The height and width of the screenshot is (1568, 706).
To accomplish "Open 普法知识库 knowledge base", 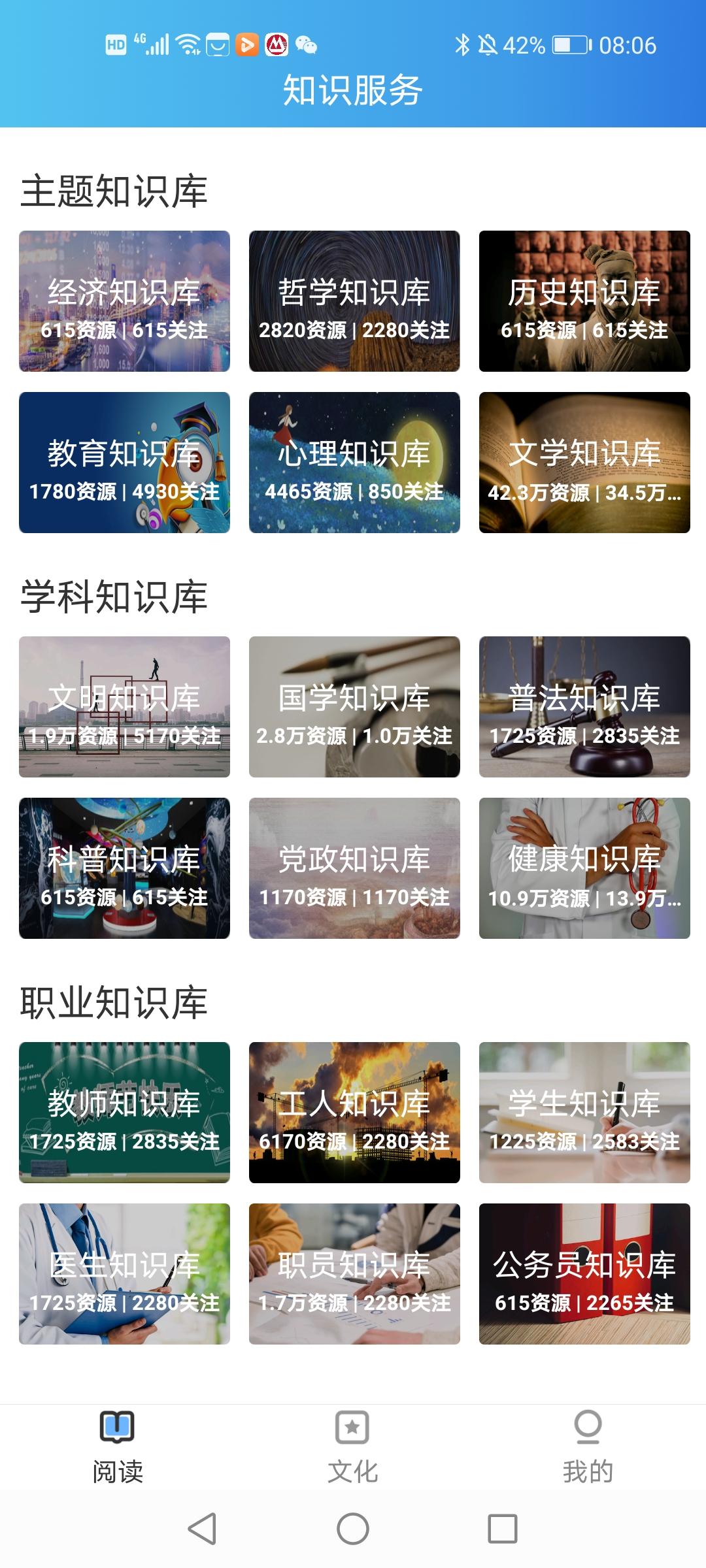I will [x=584, y=707].
